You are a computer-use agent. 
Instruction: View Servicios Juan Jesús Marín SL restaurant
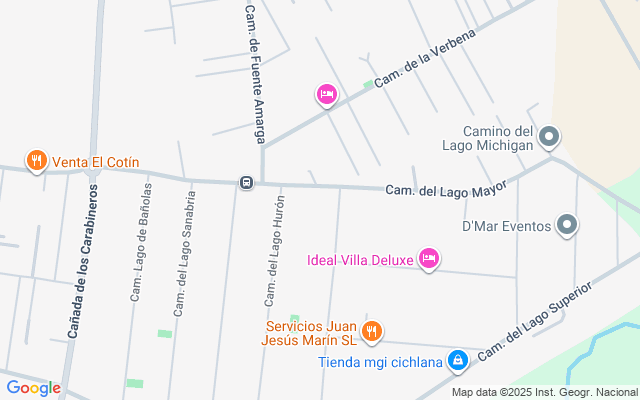(372, 330)
